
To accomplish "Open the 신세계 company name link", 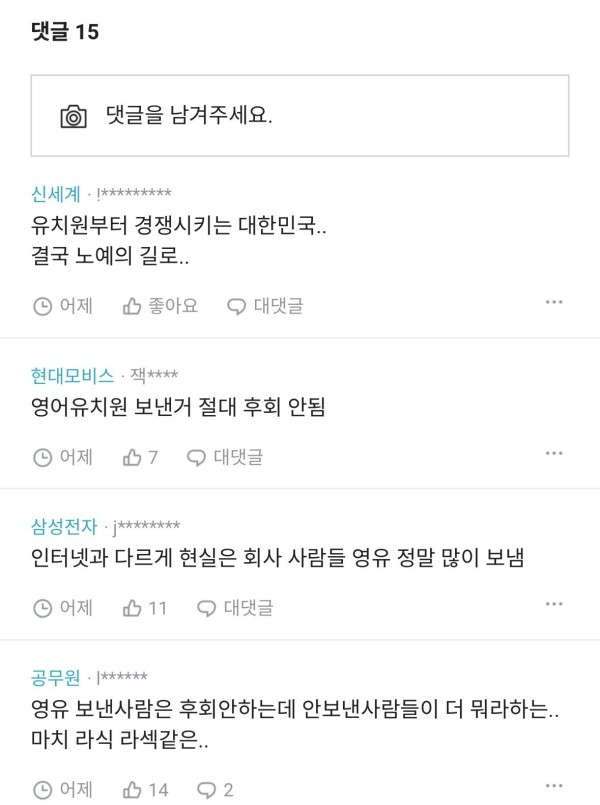I will [55, 193].
